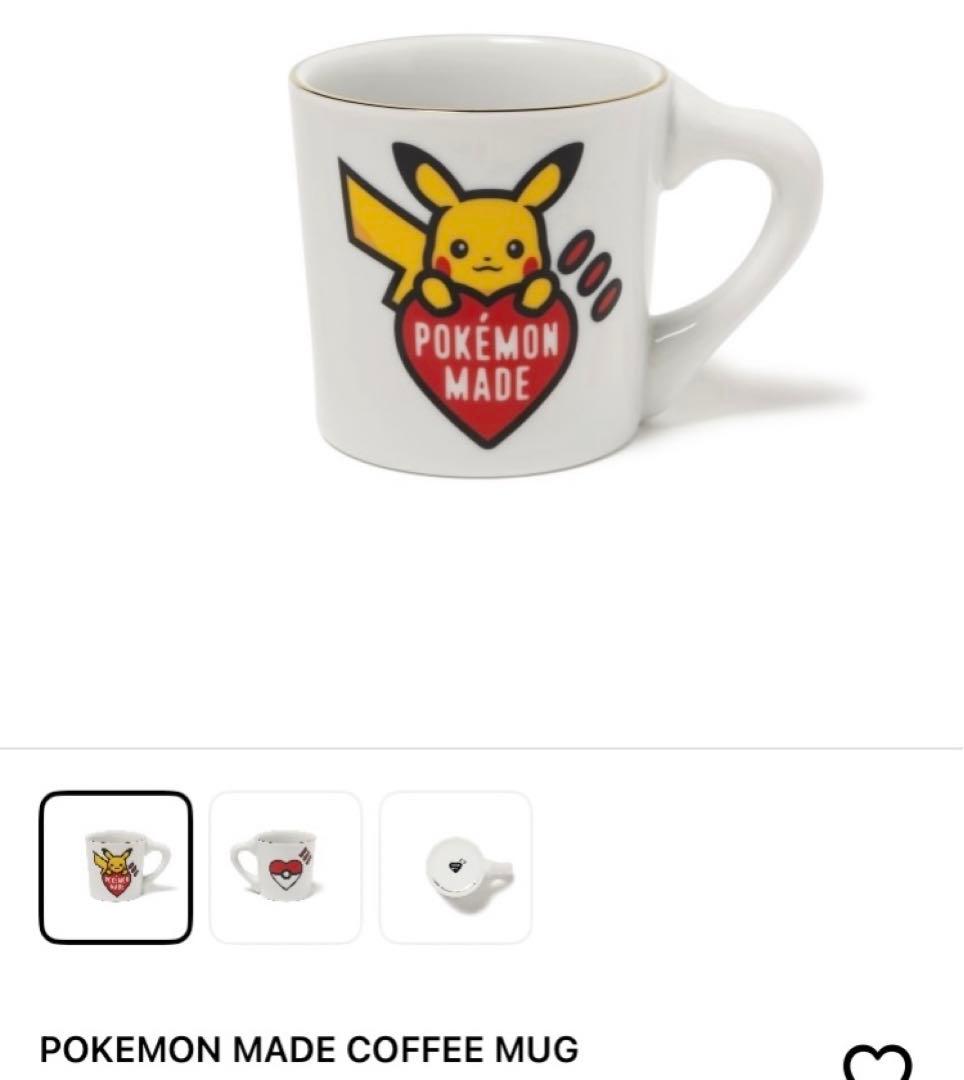The height and width of the screenshot is (1080, 964).
Task: Add the coffee mug to favorites with the heart
Action: (878, 1062)
